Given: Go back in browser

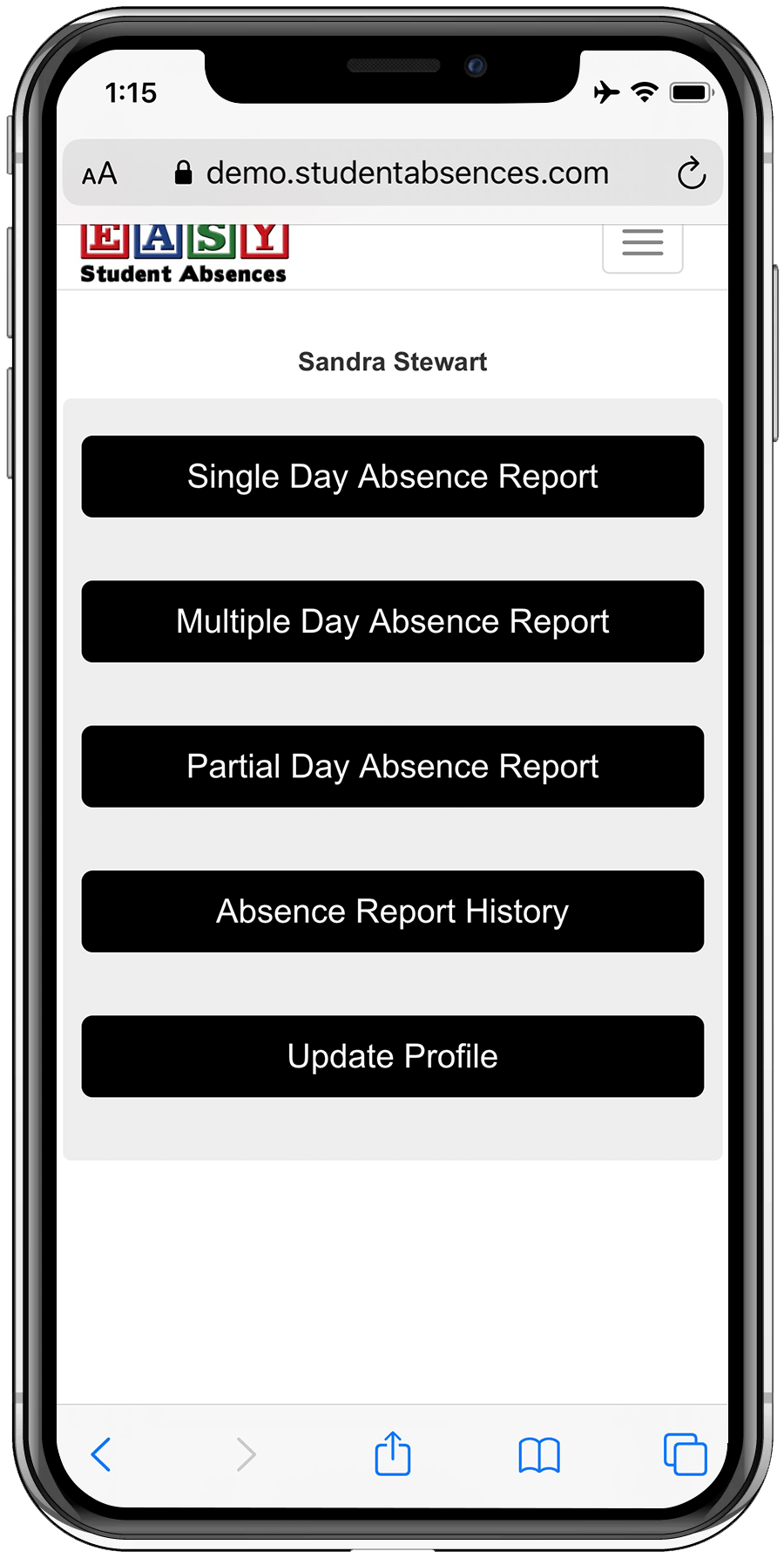Looking at the screenshot, I should click(x=101, y=1454).
